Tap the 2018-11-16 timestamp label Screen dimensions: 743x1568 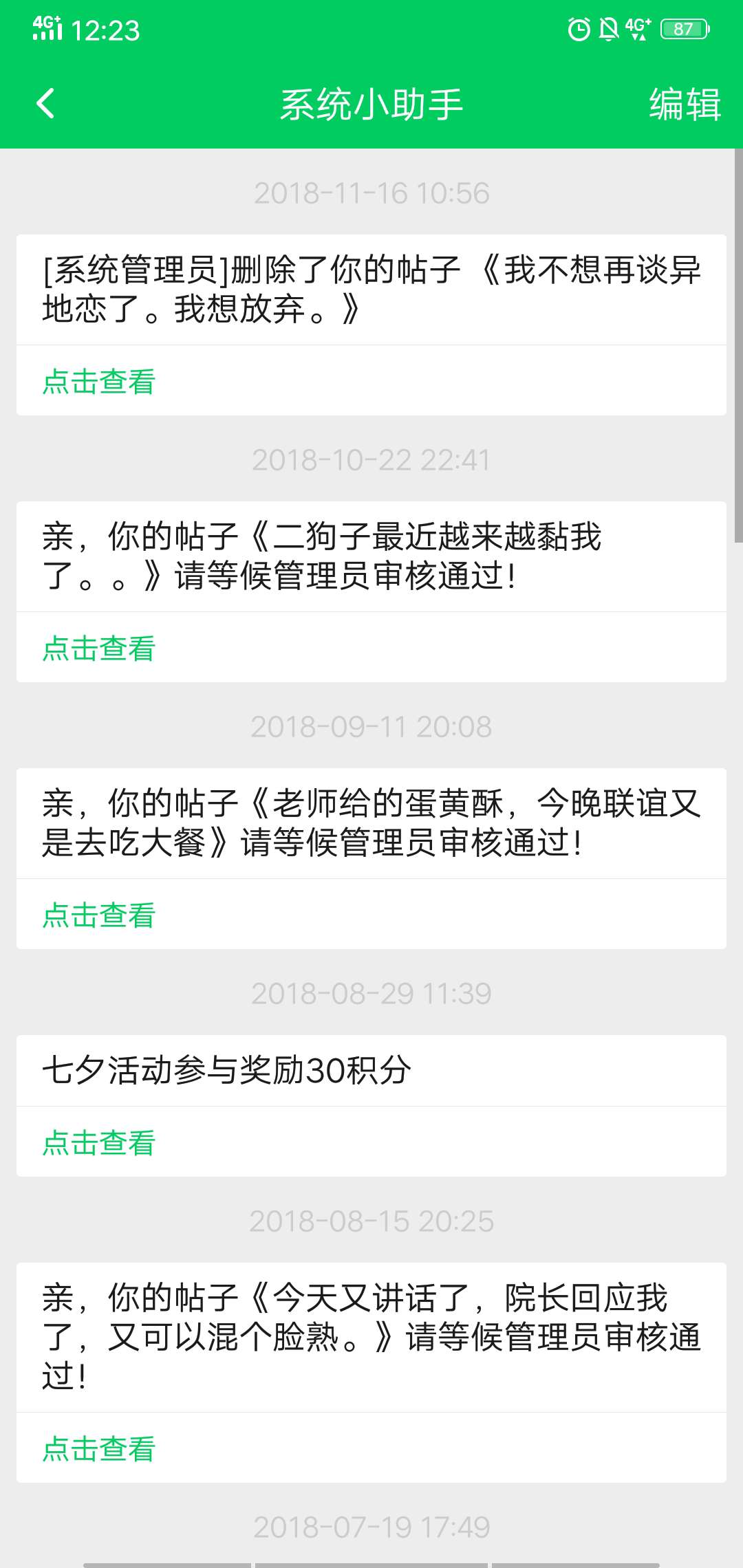pyautogui.click(x=371, y=194)
